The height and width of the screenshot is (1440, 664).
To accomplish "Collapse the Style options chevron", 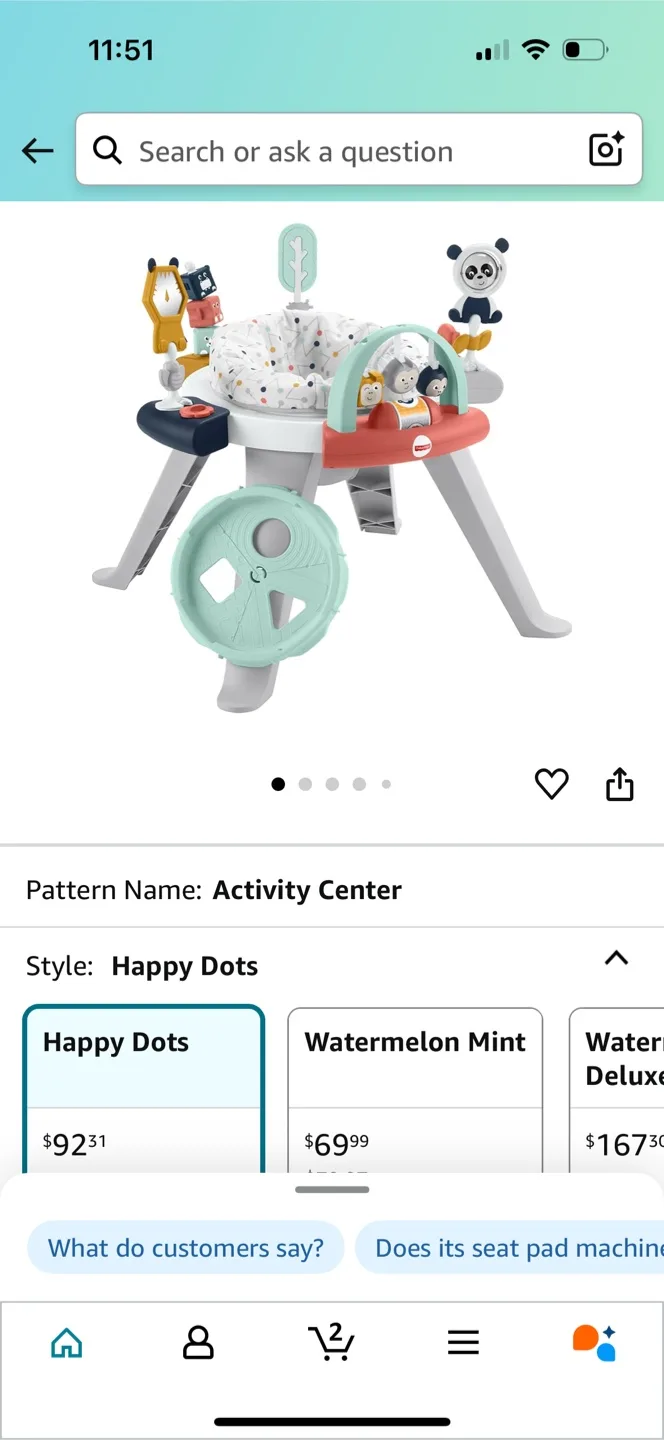I will 616,958.
